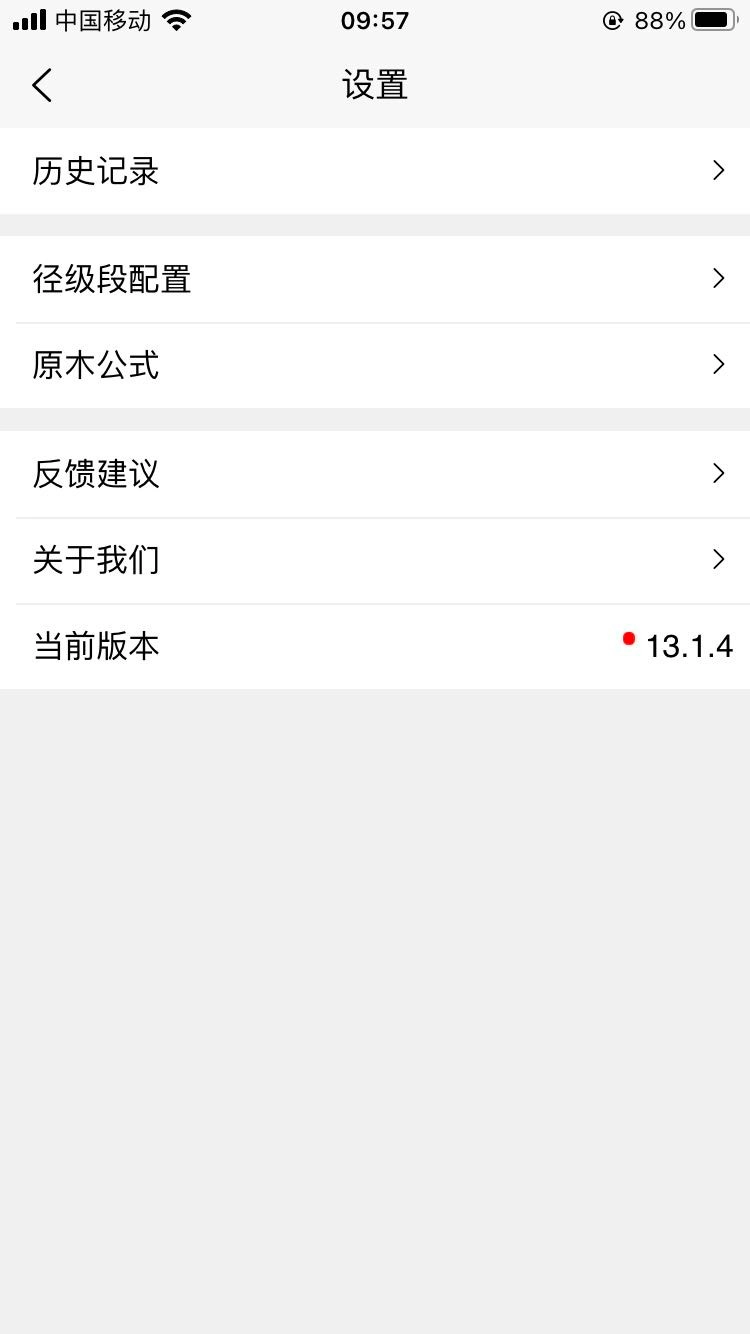
Task: Click the 设置 title text
Action: point(375,85)
